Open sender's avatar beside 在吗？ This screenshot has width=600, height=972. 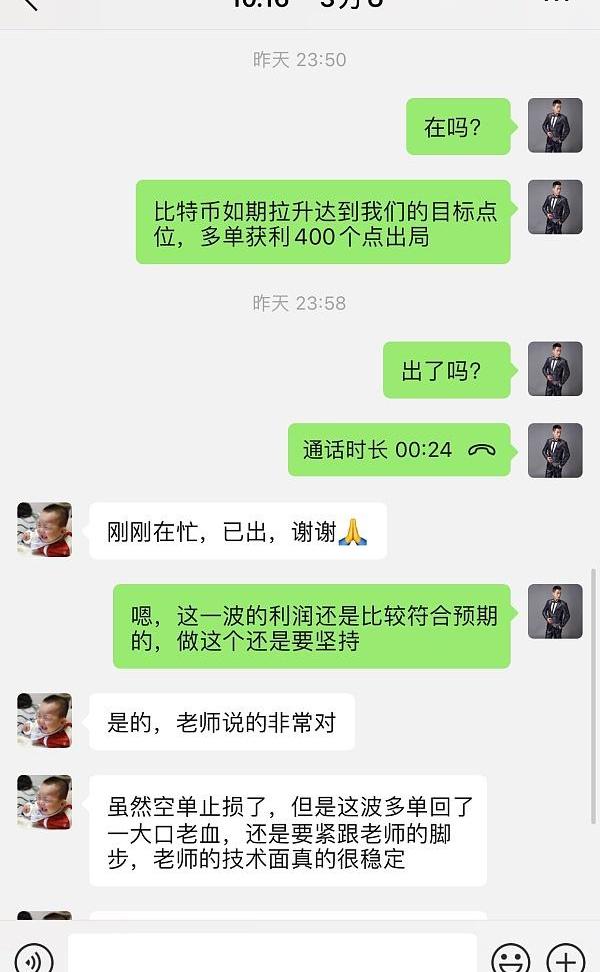pyautogui.click(x=555, y=126)
